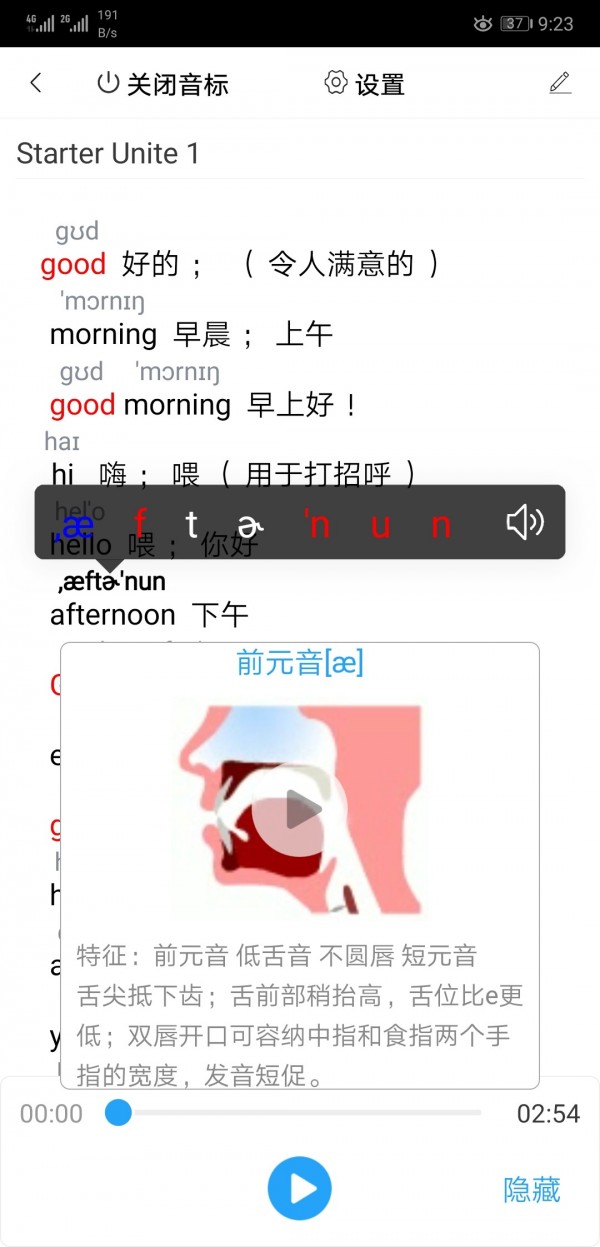Select the u phoneme in the popup
The width and height of the screenshot is (600, 1247).
click(380, 524)
